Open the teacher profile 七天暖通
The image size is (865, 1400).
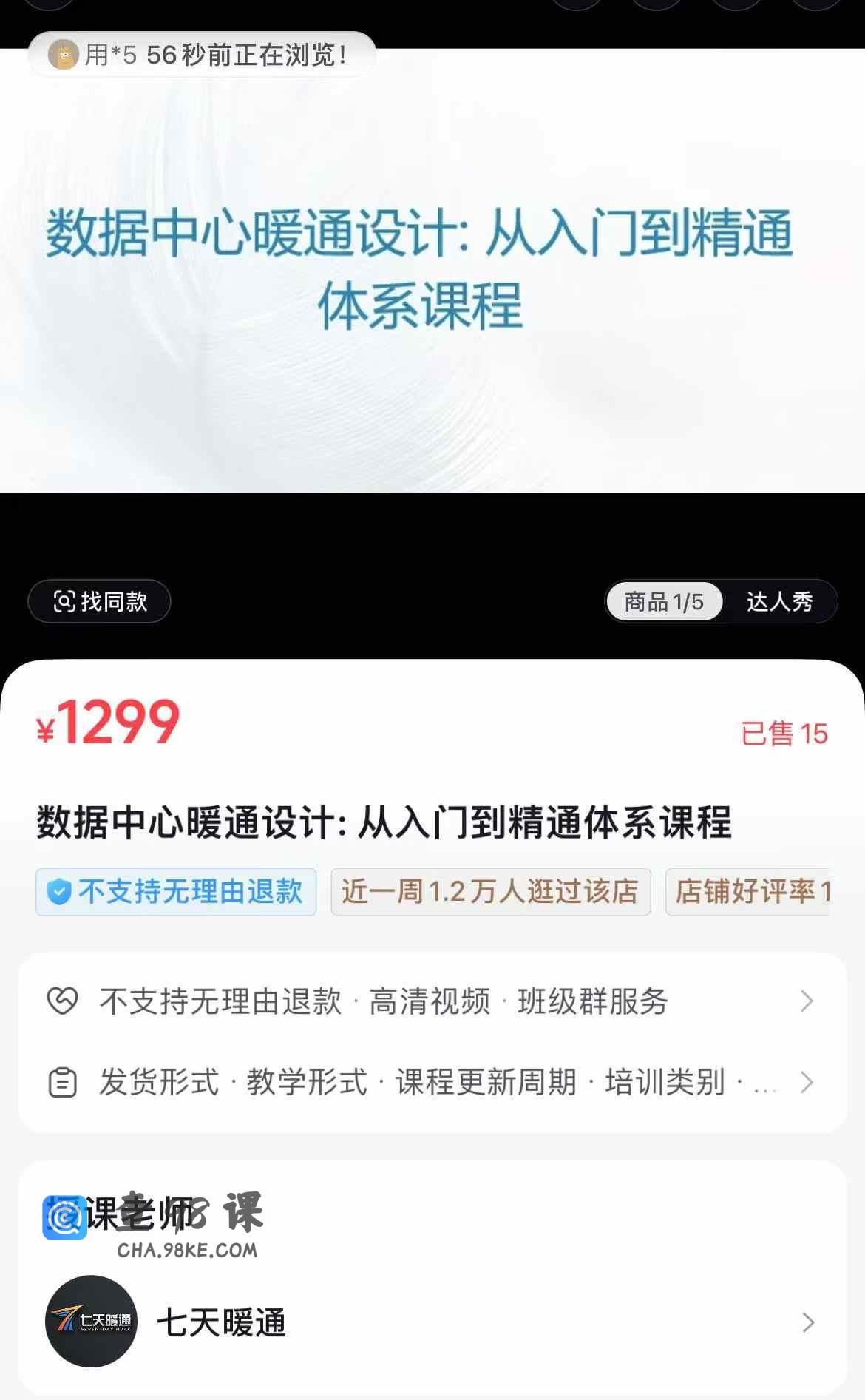[x=432, y=1322]
